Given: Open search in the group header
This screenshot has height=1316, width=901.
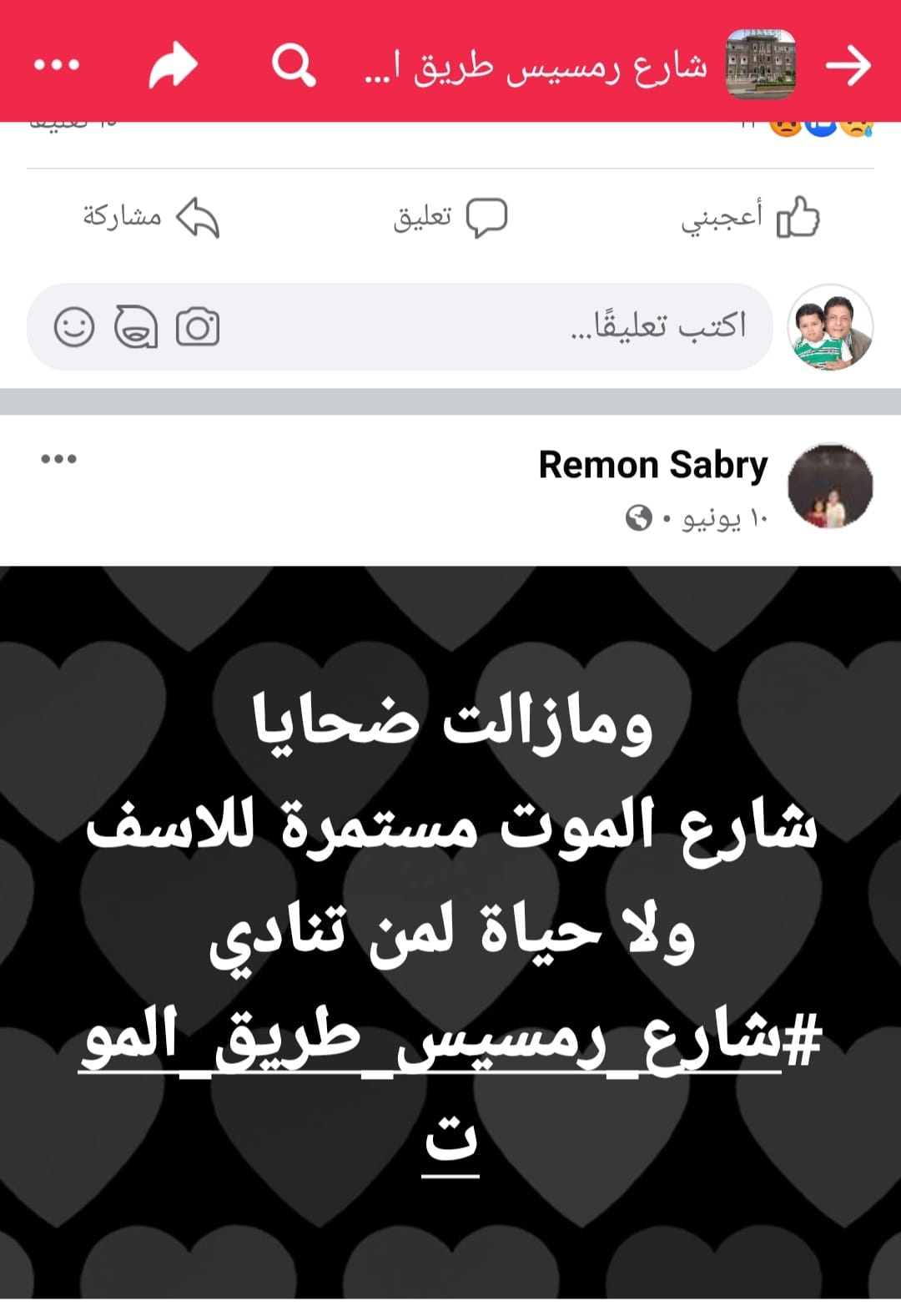Looking at the screenshot, I should click(x=294, y=65).
